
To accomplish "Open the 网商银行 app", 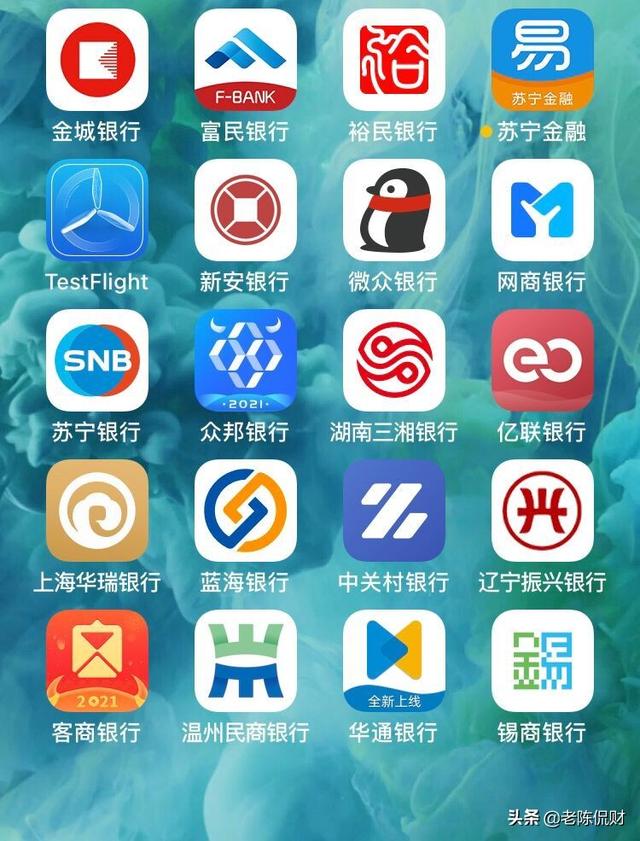I will (x=542, y=210).
